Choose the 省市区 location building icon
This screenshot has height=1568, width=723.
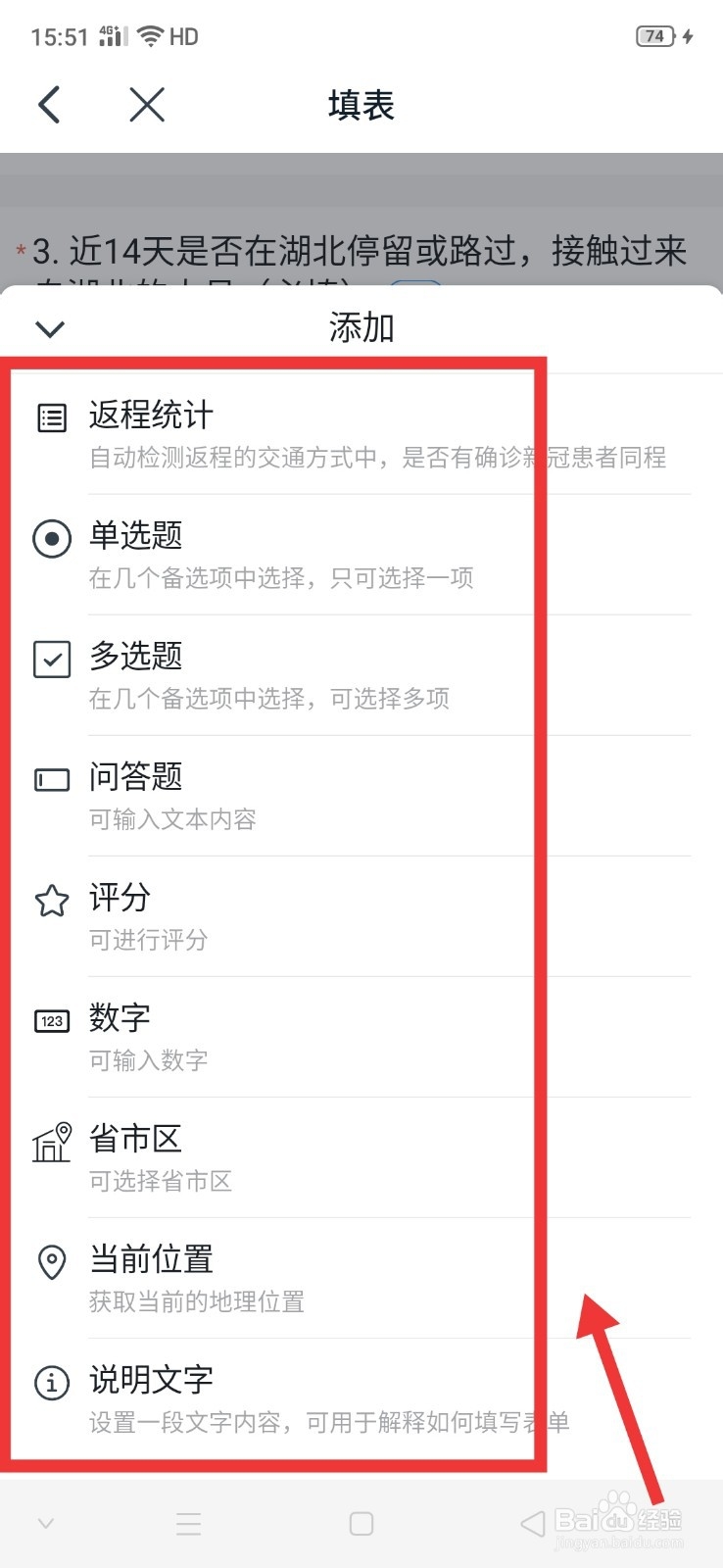pyautogui.click(x=51, y=1140)
